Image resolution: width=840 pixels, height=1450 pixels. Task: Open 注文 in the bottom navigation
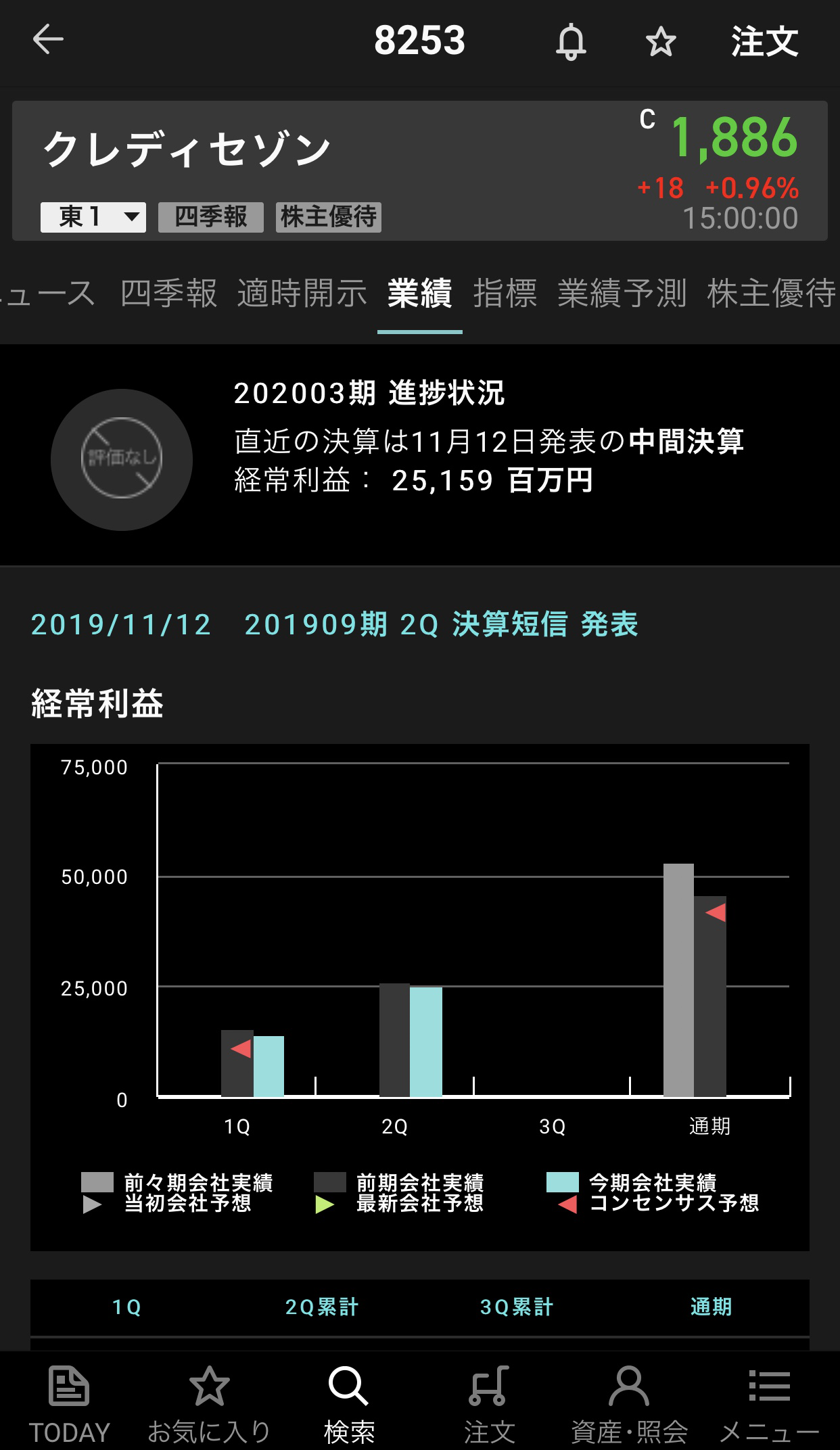[x=489, y=1403]
